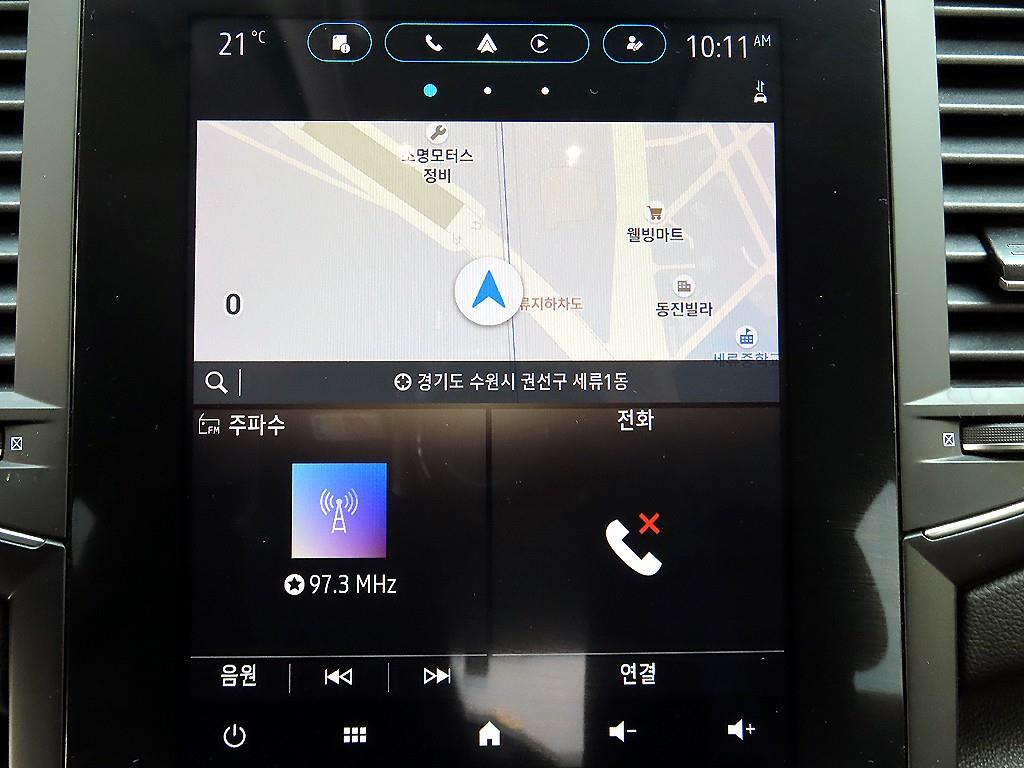Tap the power button icon
Image resolution: width=1024 pixels, height=768 pixels.
point(234,736)
